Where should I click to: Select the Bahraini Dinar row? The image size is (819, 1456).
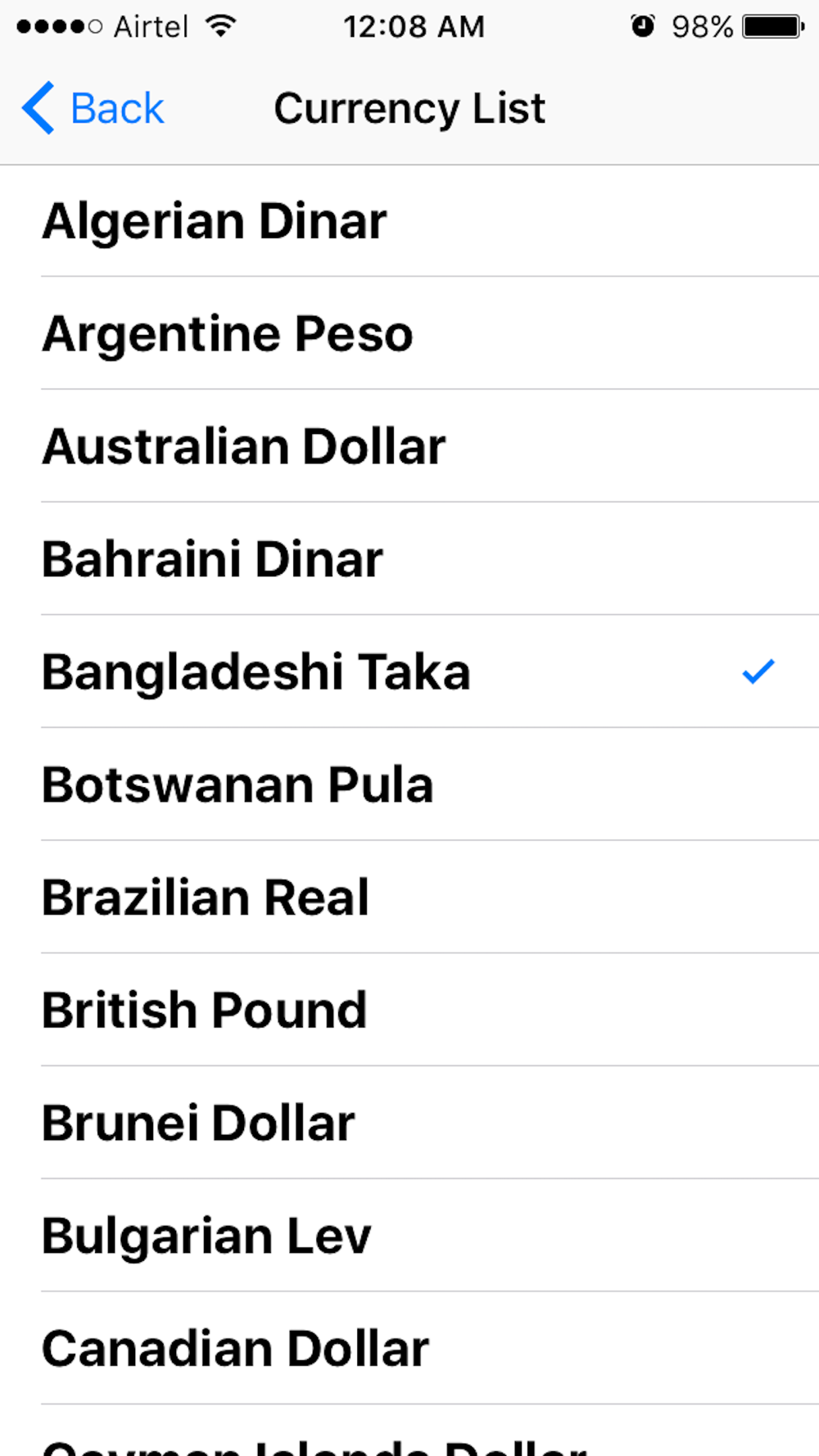click(409, 558)
